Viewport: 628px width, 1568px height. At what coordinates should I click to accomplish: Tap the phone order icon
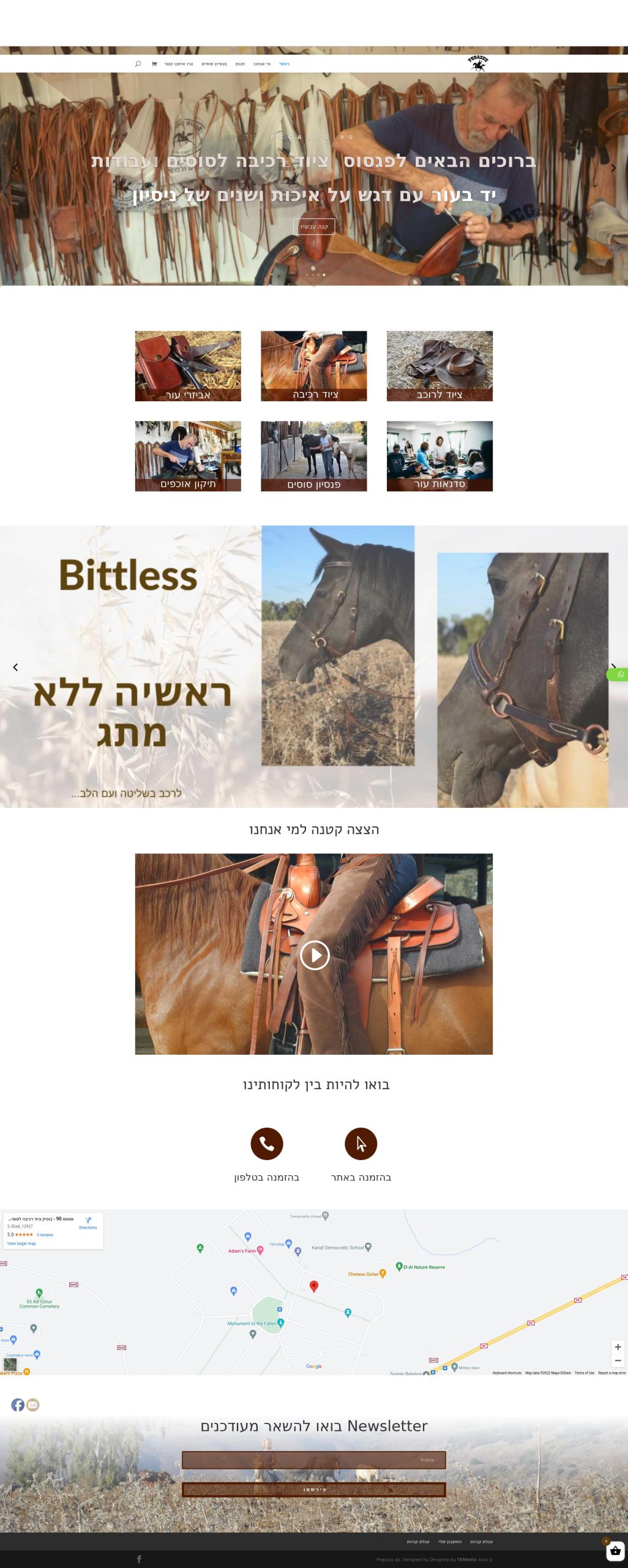click(267, 1144)
